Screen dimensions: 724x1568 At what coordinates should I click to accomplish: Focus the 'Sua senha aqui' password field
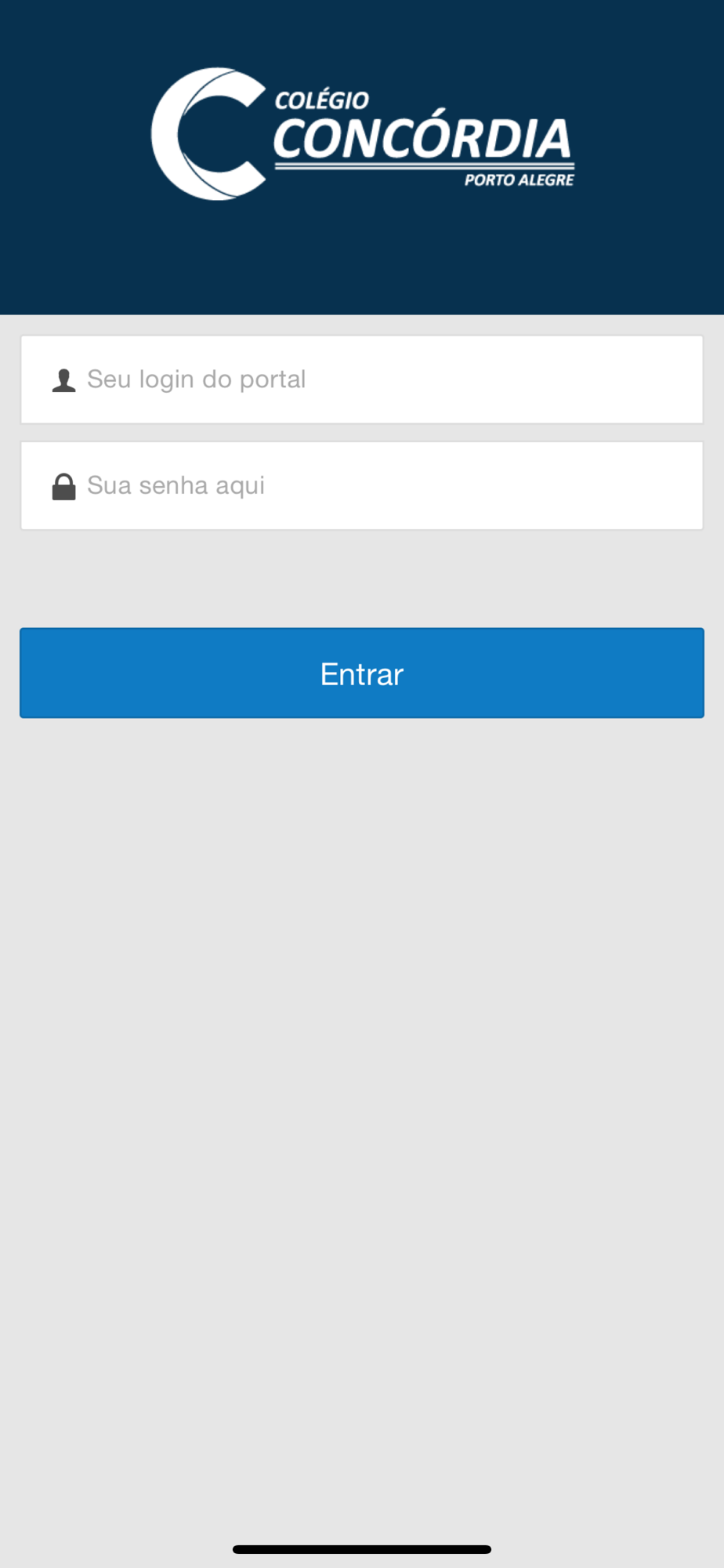362,485
